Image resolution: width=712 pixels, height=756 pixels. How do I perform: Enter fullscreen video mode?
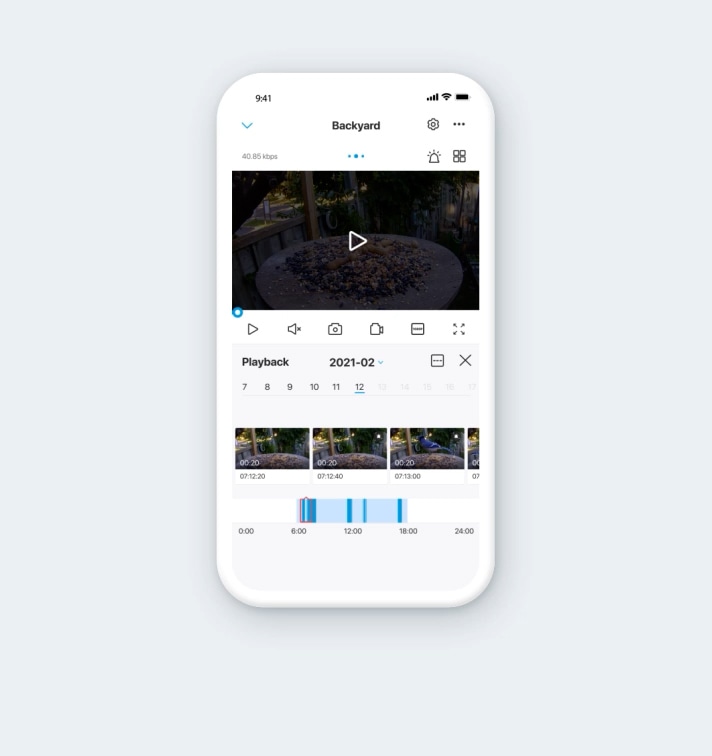[x=459, y=329]
